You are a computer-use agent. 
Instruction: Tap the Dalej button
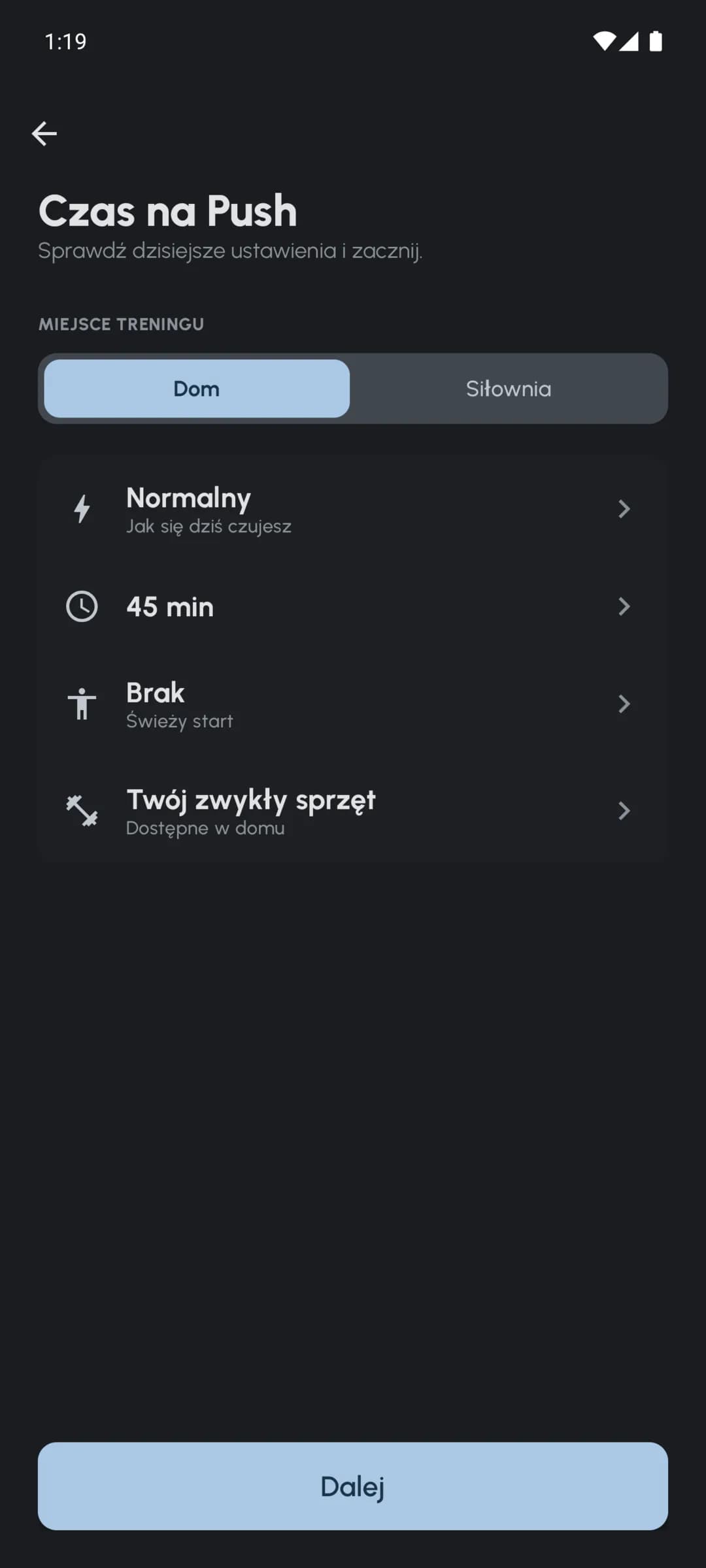[x=353, y=1486]
